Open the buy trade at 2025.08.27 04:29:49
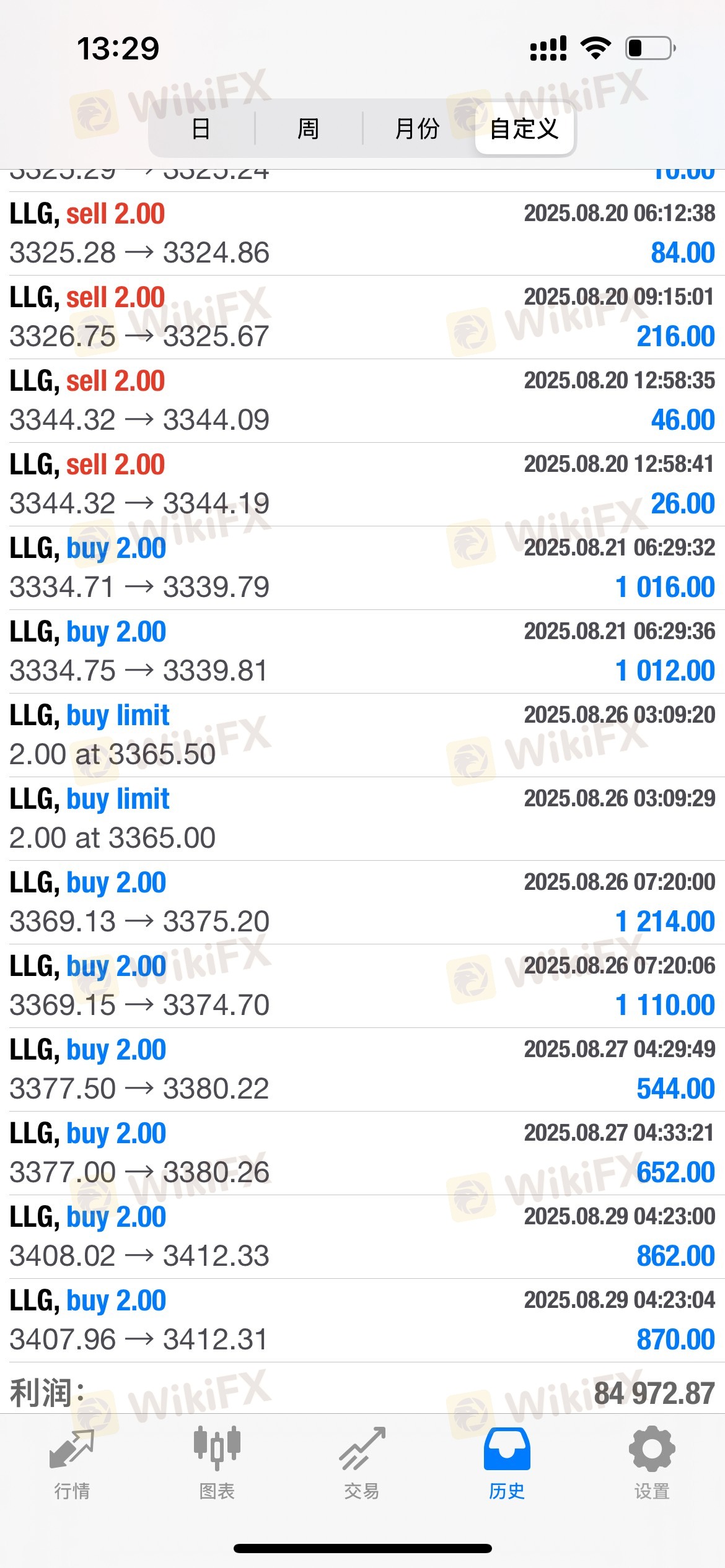The image size is (725, 1568). pos(362,1069)
